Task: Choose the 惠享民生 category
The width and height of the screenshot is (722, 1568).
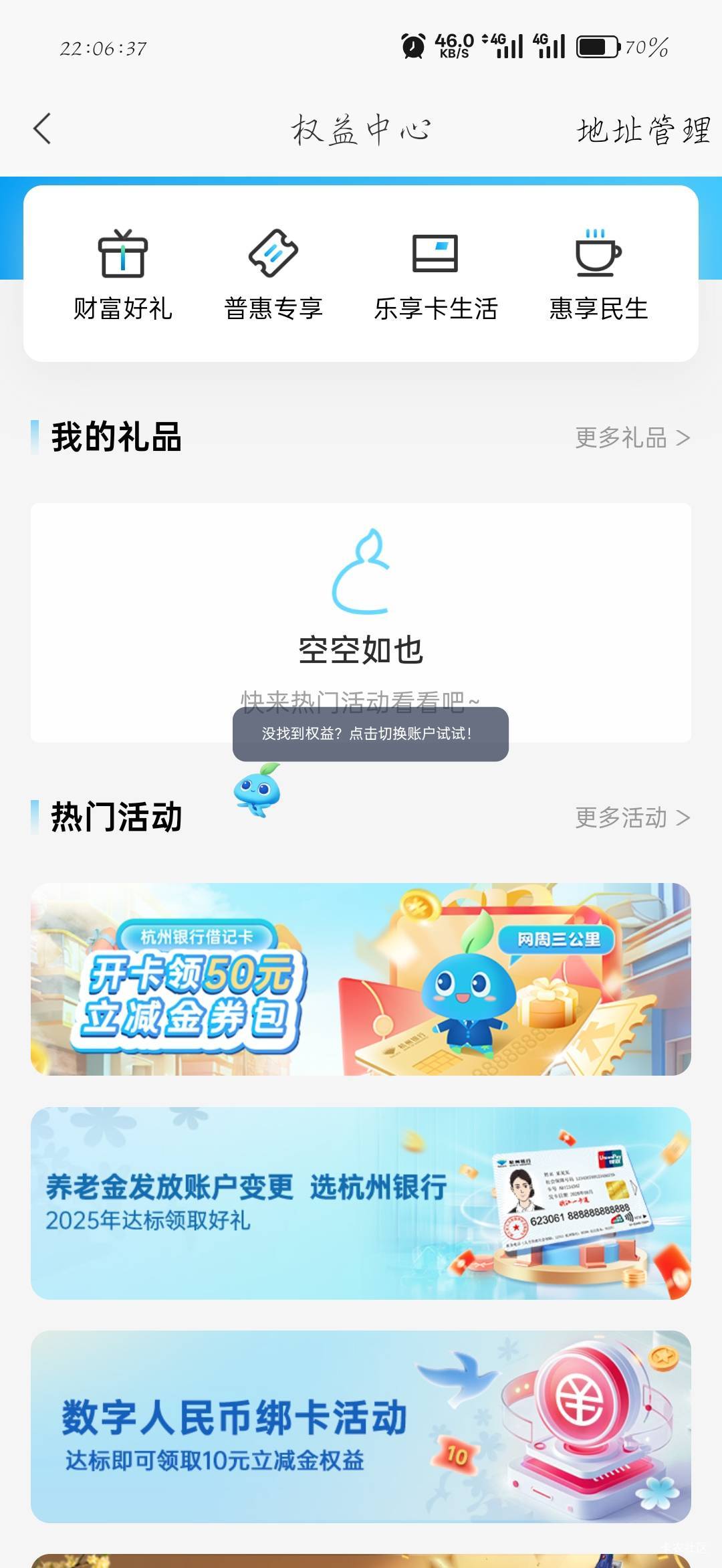Action: pyautogui.click(x=598, y=276)
